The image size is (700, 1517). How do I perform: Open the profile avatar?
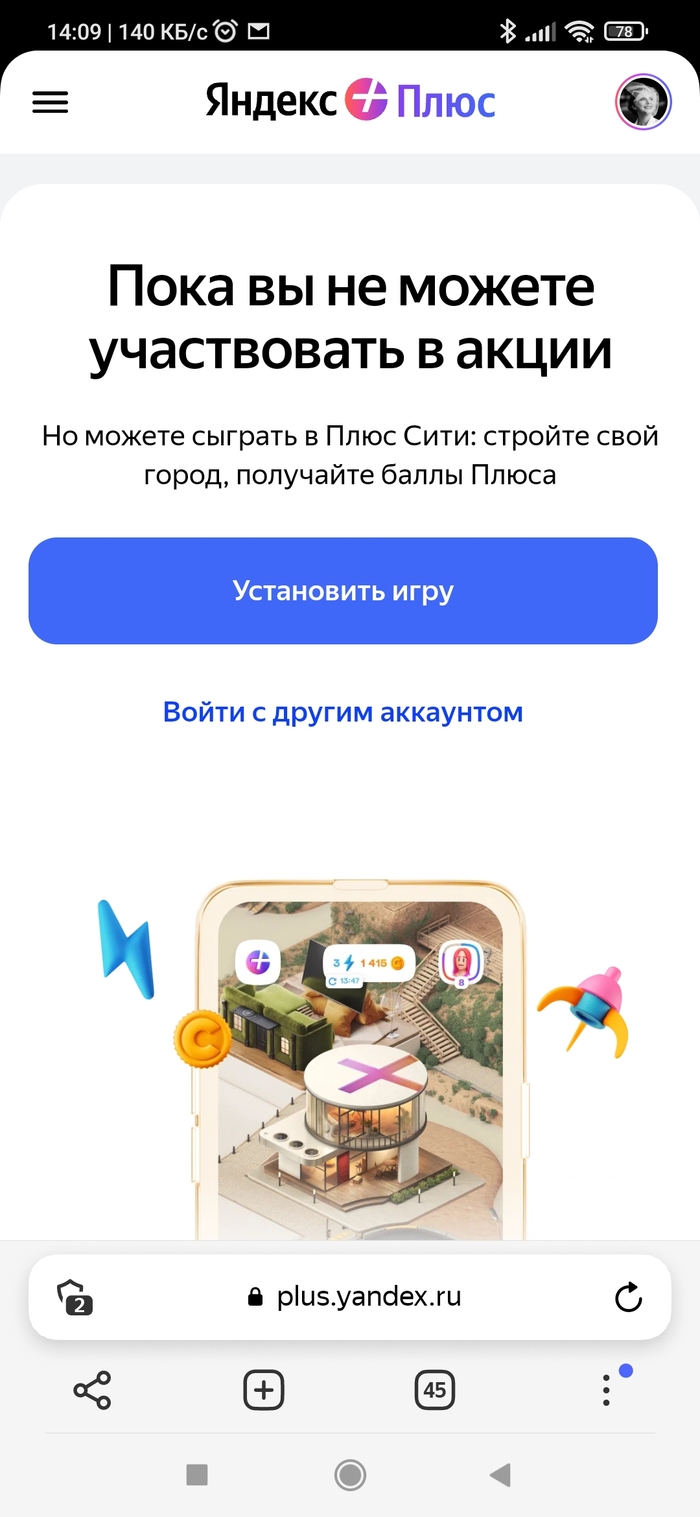(x=642, y=101)
